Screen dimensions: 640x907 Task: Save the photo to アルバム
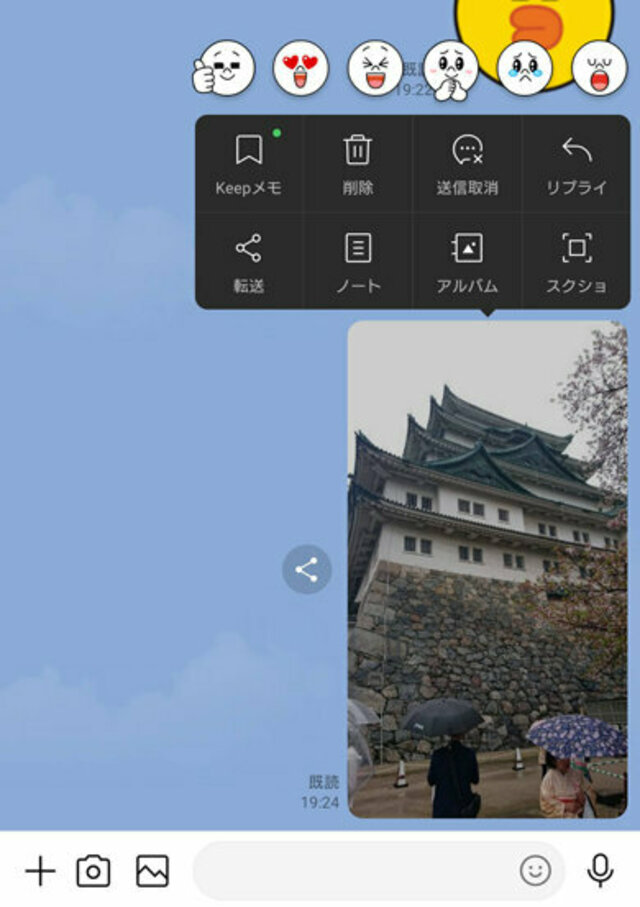click(x=467, y=262)
